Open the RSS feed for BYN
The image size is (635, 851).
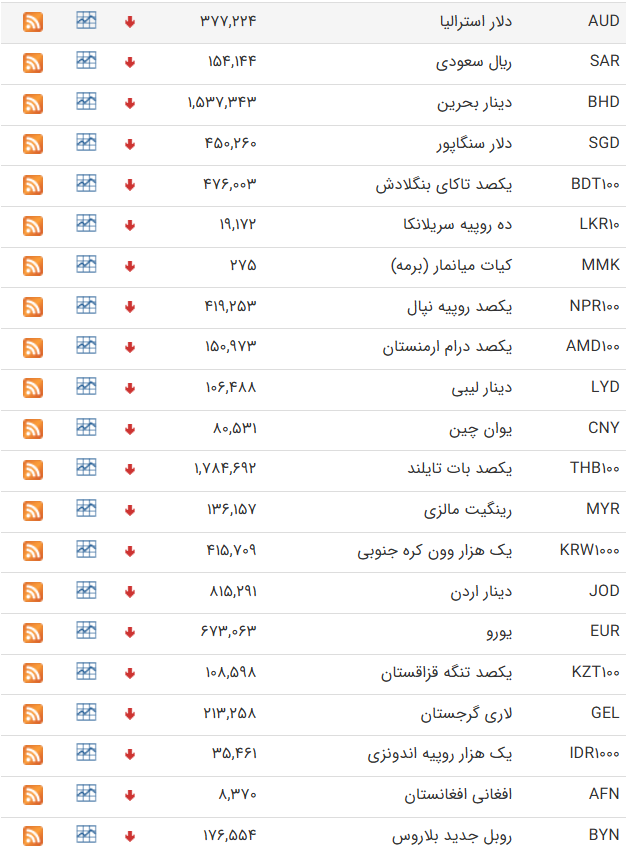click(x=33, y=835)
